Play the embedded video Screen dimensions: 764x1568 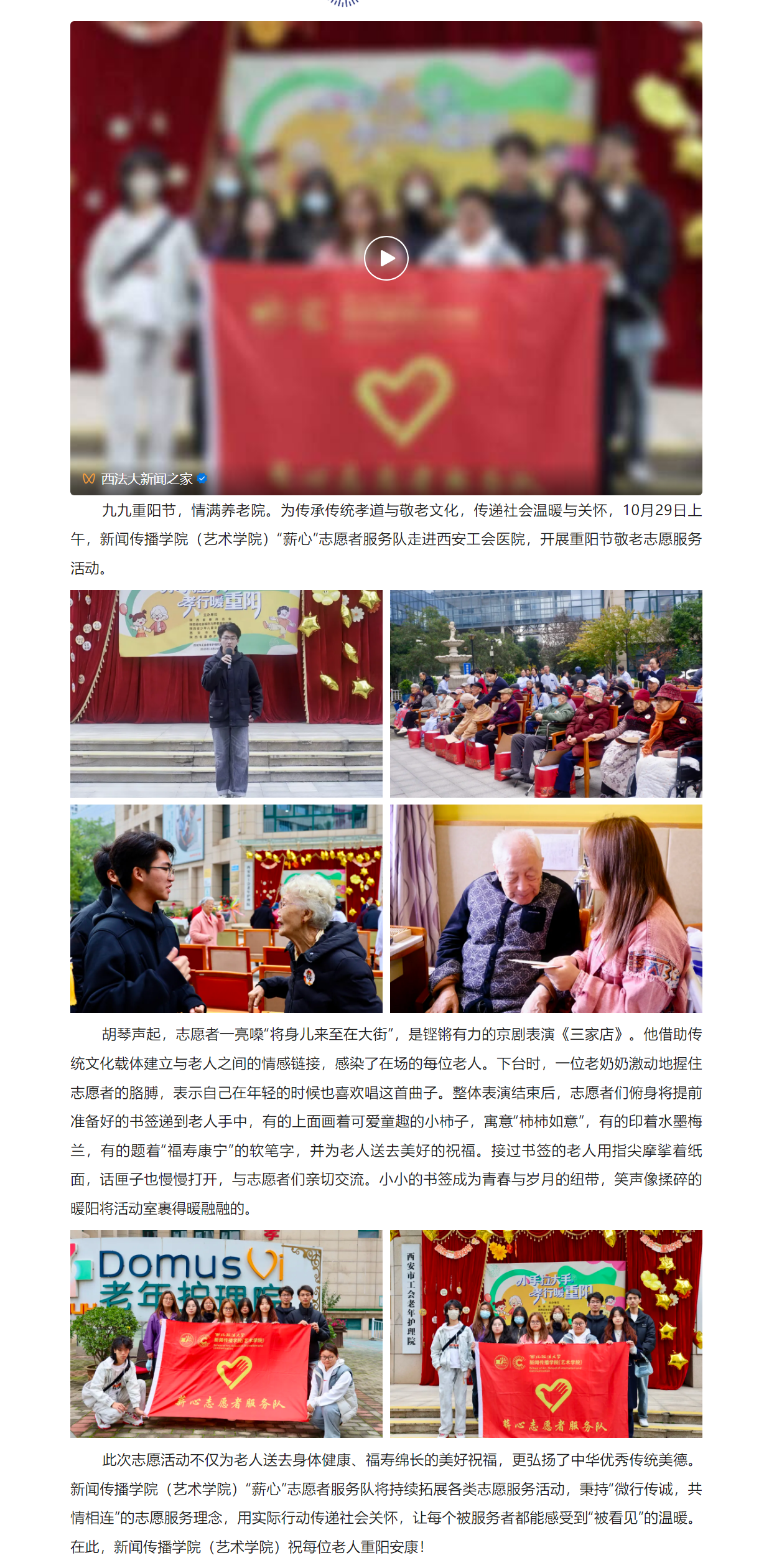click(386, 258)
